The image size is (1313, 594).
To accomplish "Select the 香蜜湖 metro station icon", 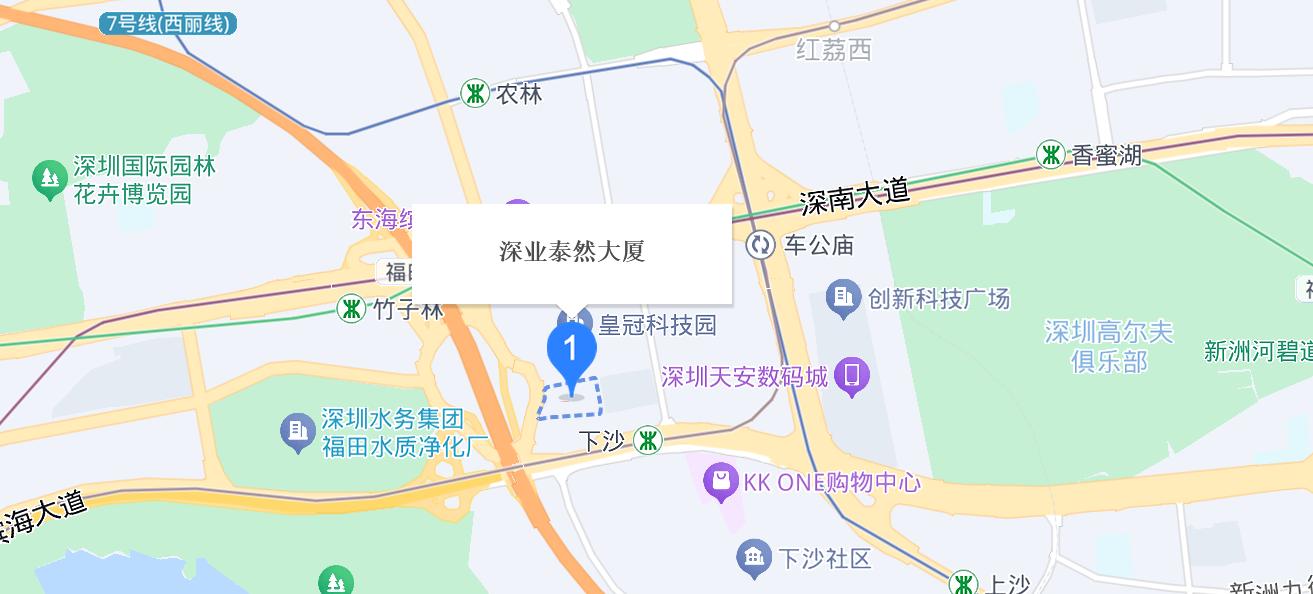I will click(x=1051, y=155).
